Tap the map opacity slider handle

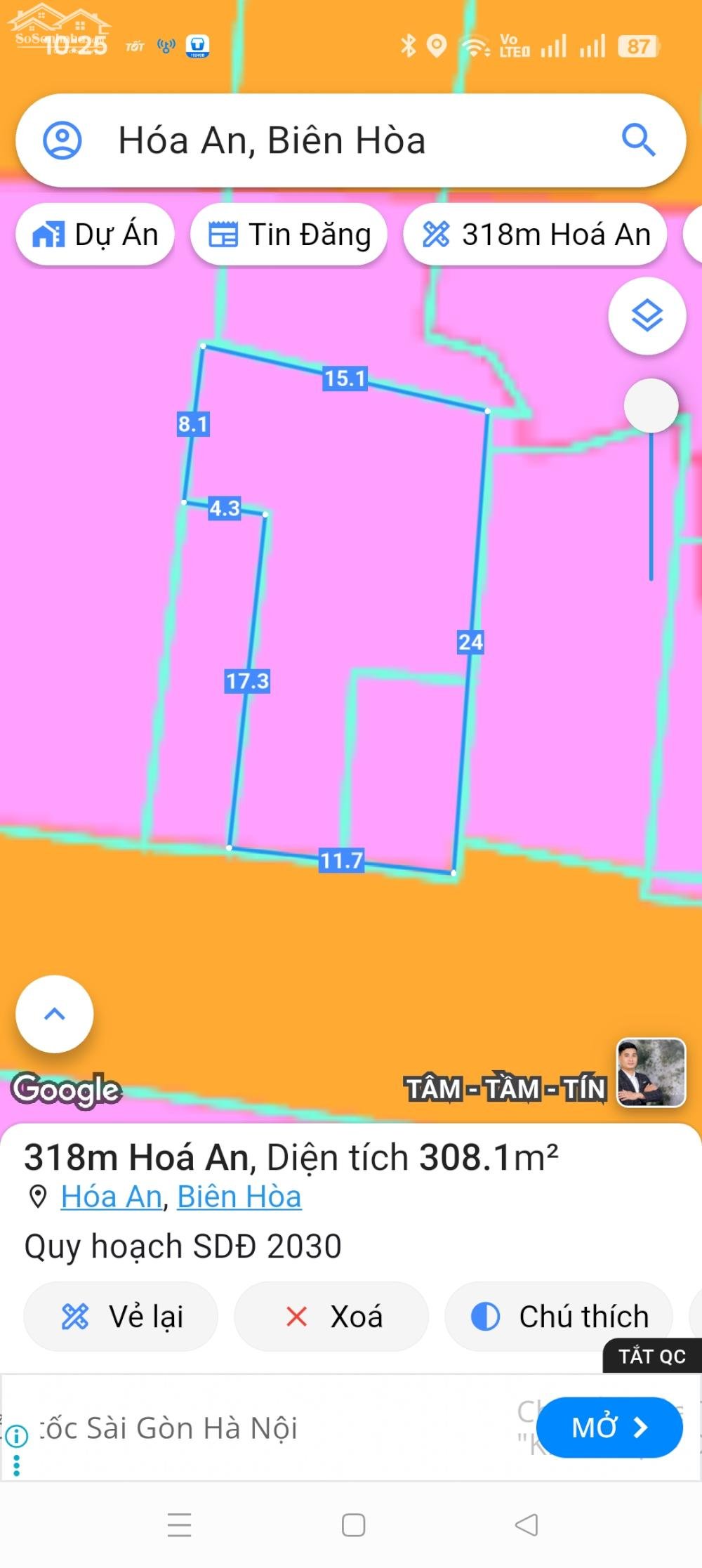click(651, 406)
